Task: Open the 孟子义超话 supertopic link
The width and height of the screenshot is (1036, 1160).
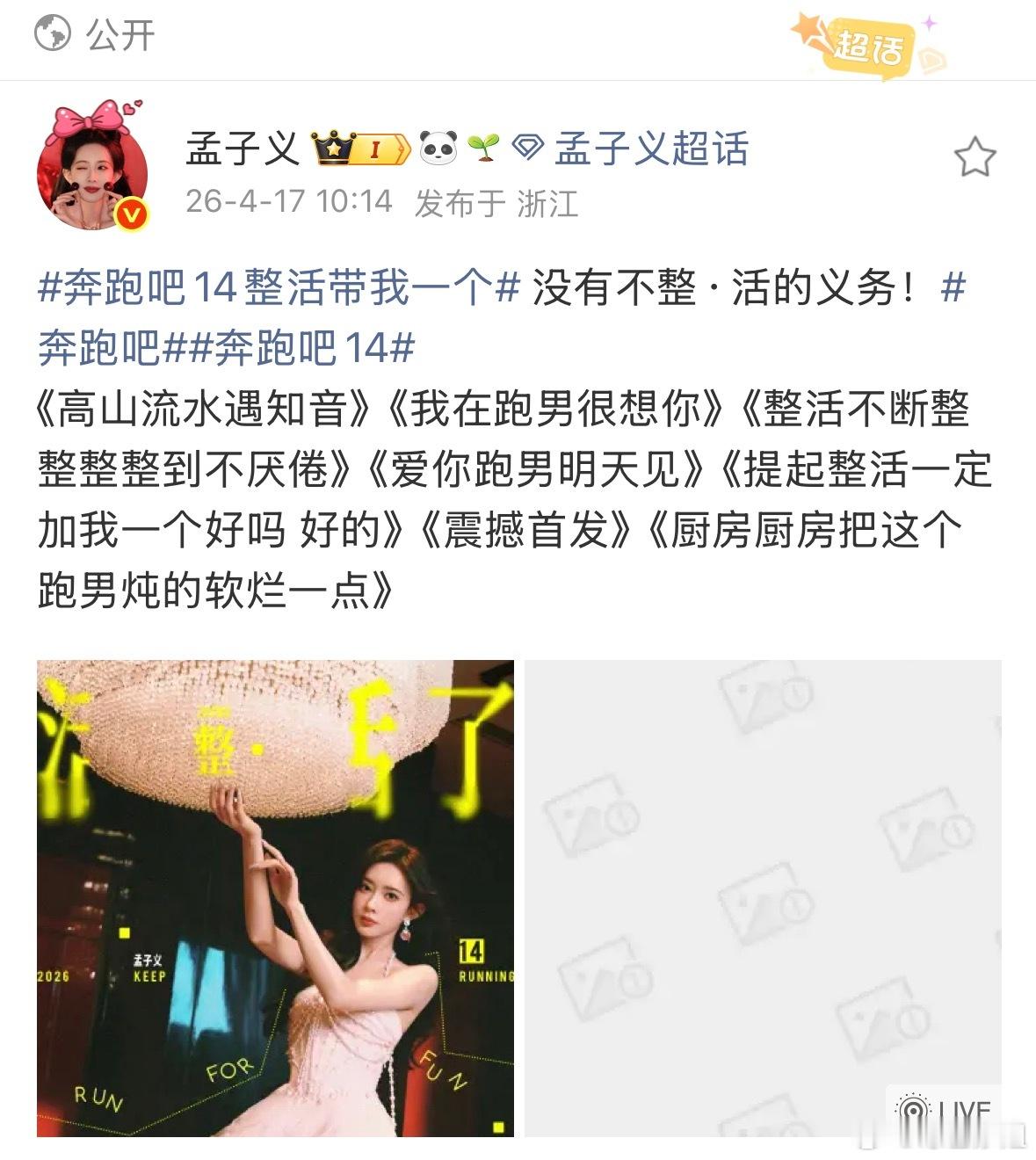Action: [648, 149]
